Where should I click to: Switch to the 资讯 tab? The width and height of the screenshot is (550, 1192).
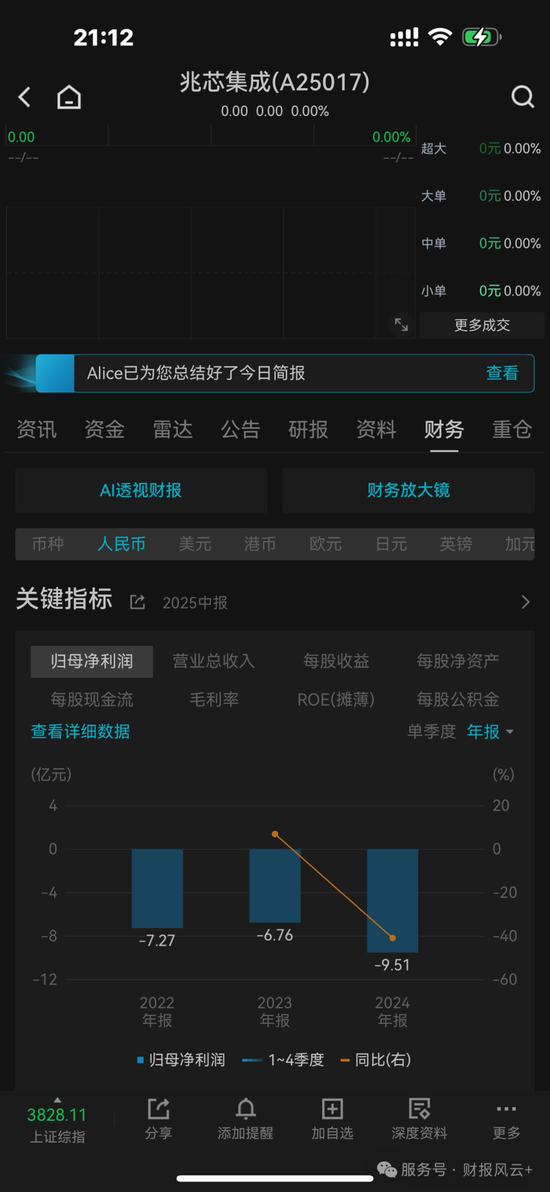click(37, 430)
